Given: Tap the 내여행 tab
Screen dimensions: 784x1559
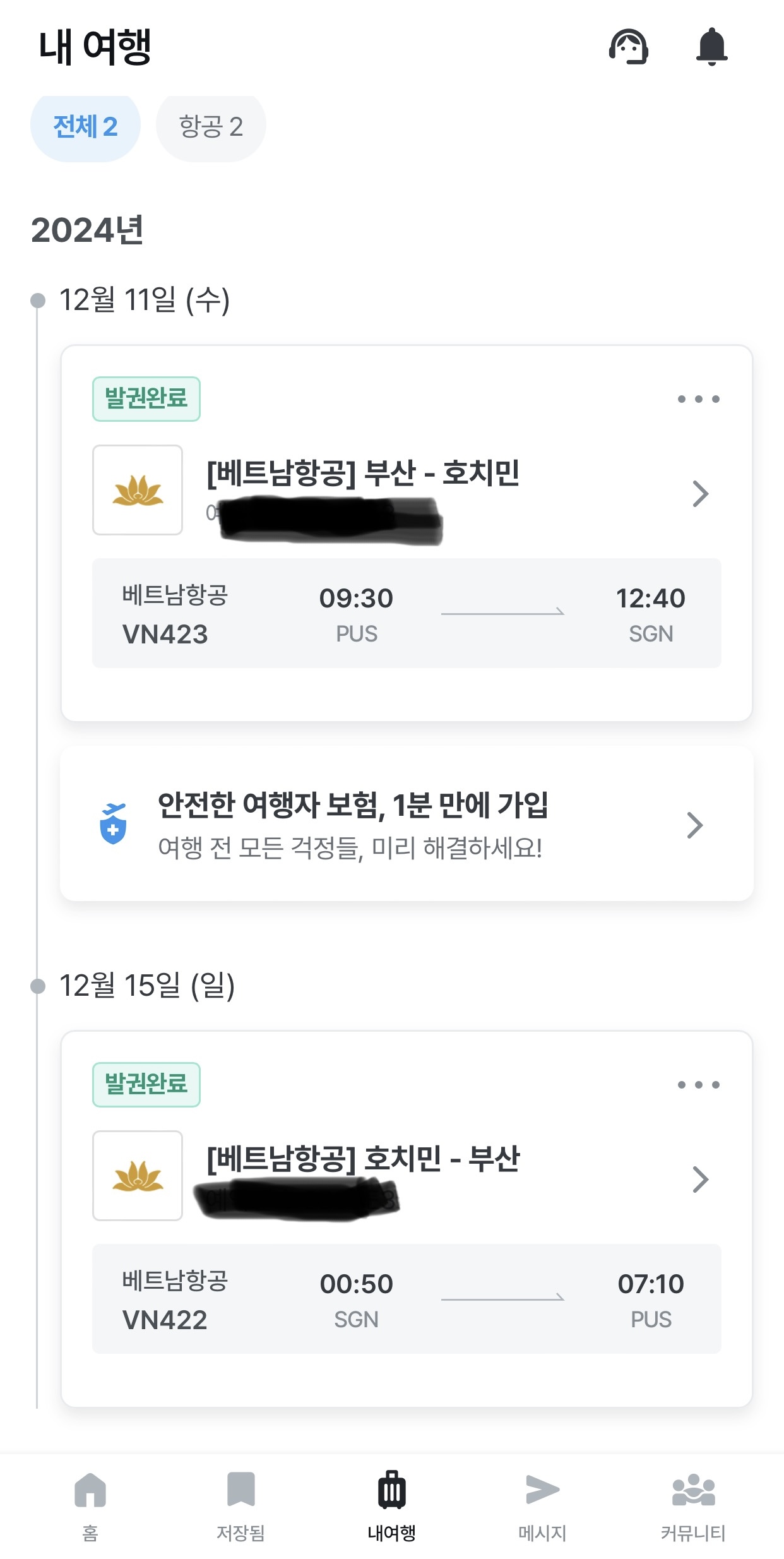Looking at the screenshot, I should click(391, 1505).
